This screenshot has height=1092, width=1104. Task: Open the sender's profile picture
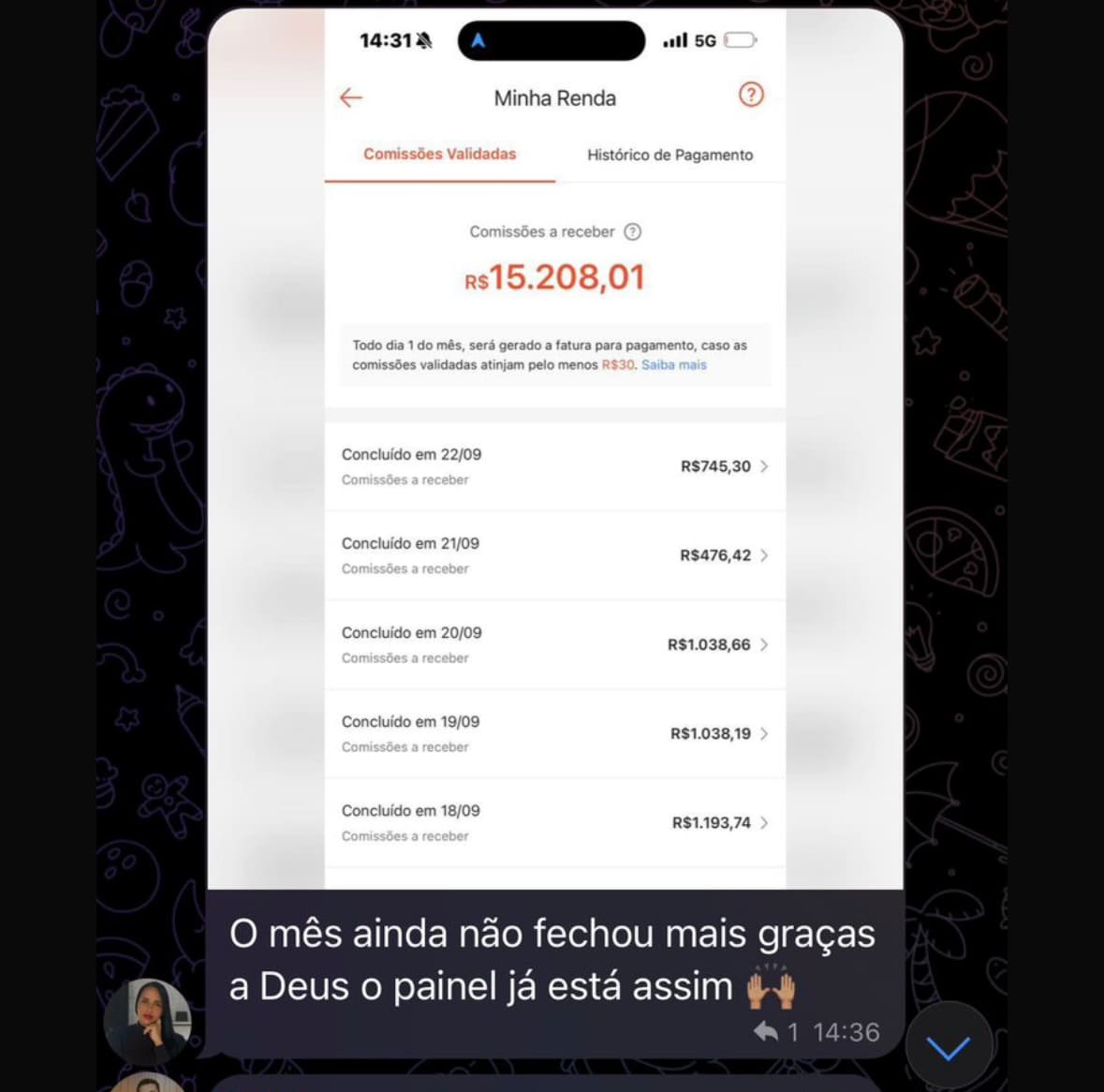pyautogui.click(x=148, y=1021)
